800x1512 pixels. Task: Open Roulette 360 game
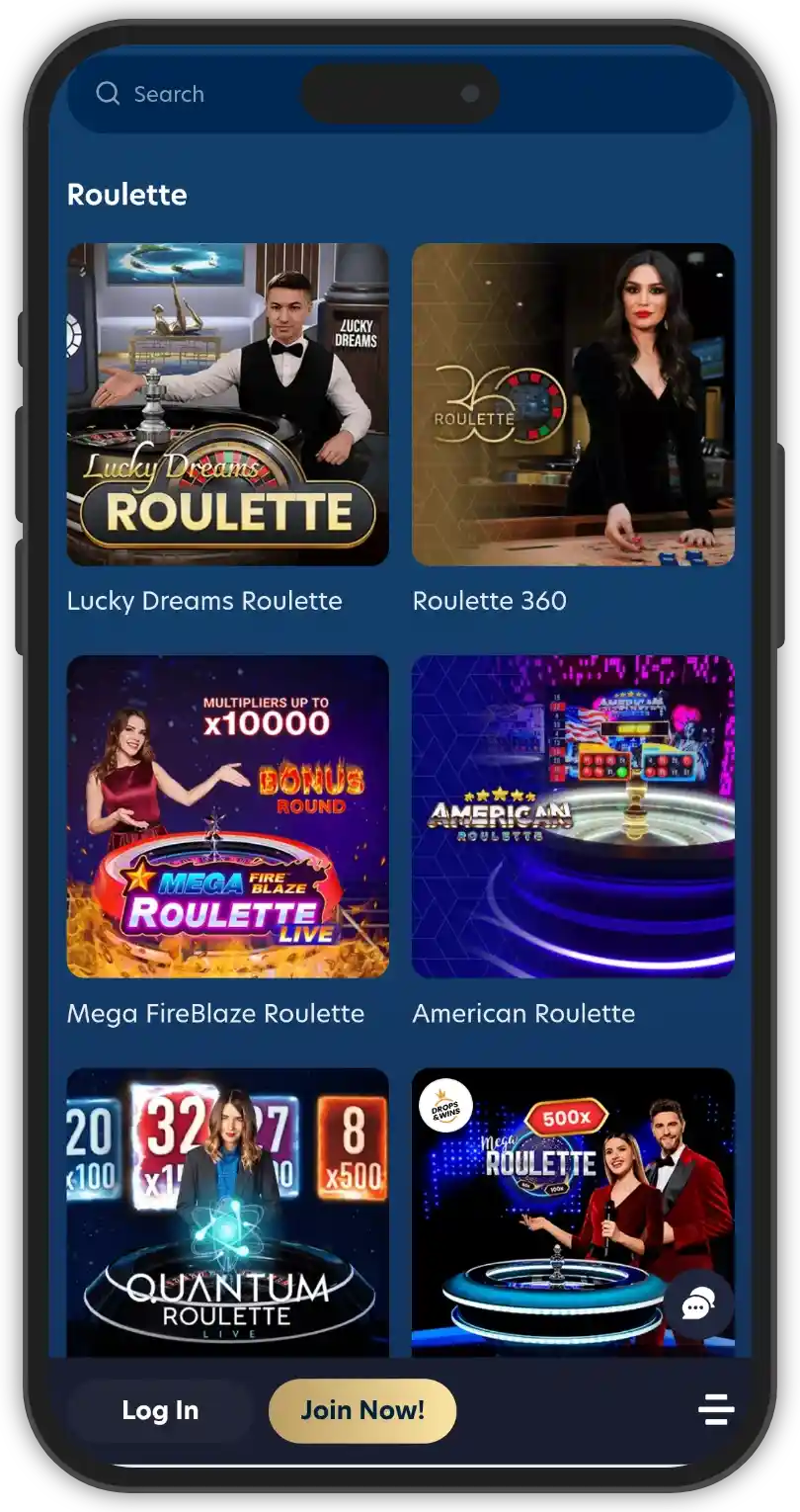coord(573,404)
